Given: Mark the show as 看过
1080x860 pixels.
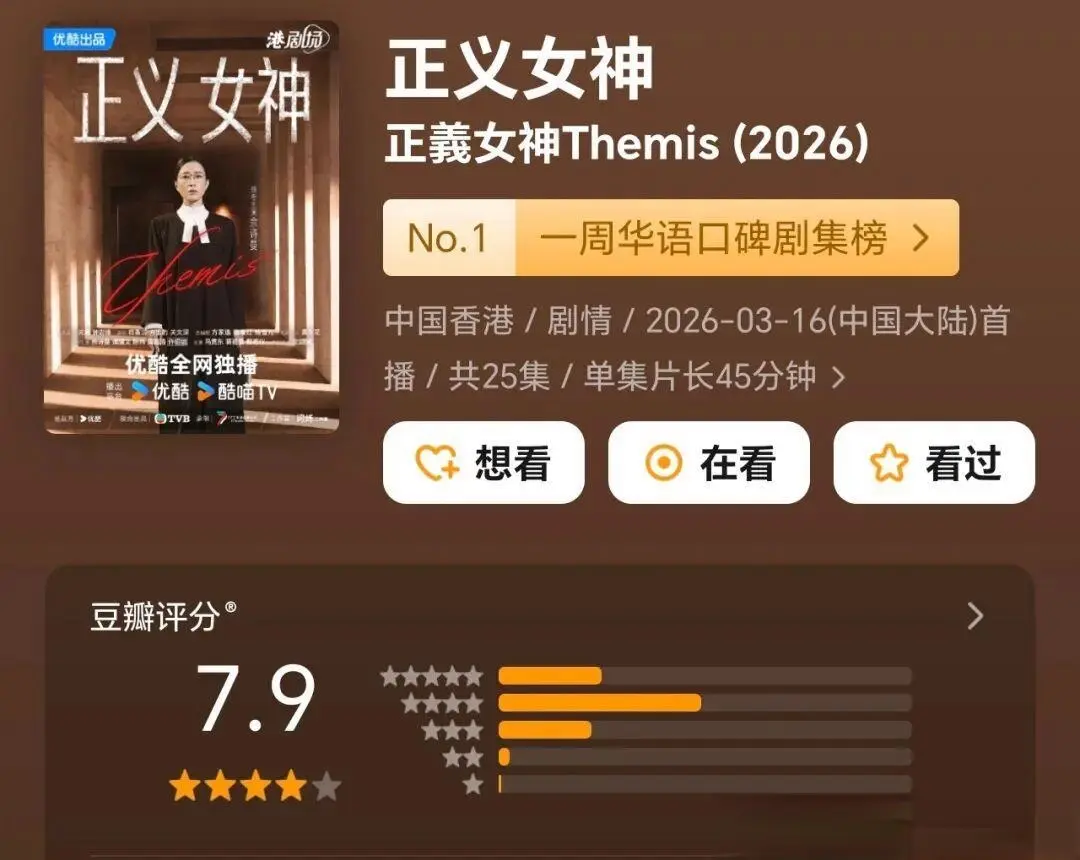Looking at the screenshot, I should point(934,463).
